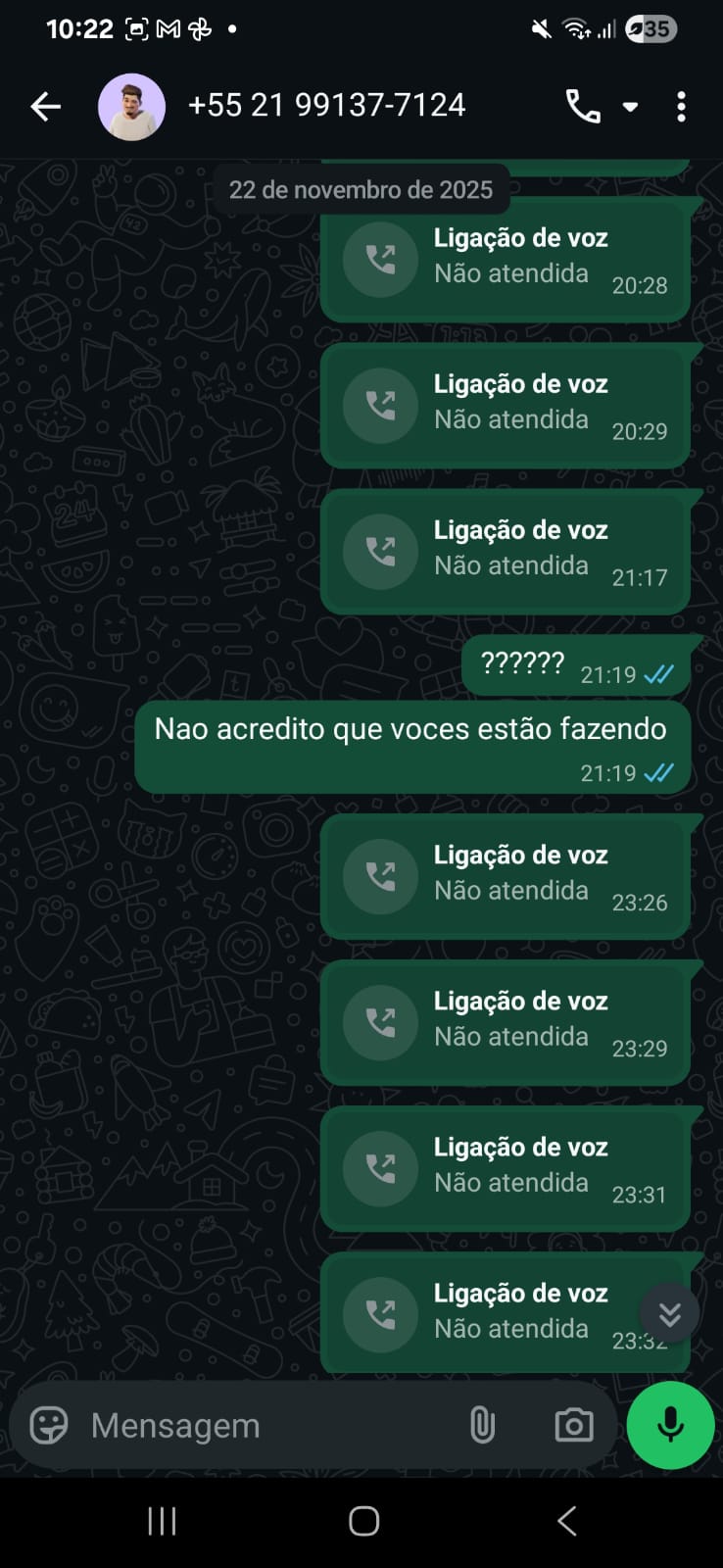Viewport: 723px width, 1568px height.
Task: Redial the 20:29 voice call entry
Action: coord(505,404)
